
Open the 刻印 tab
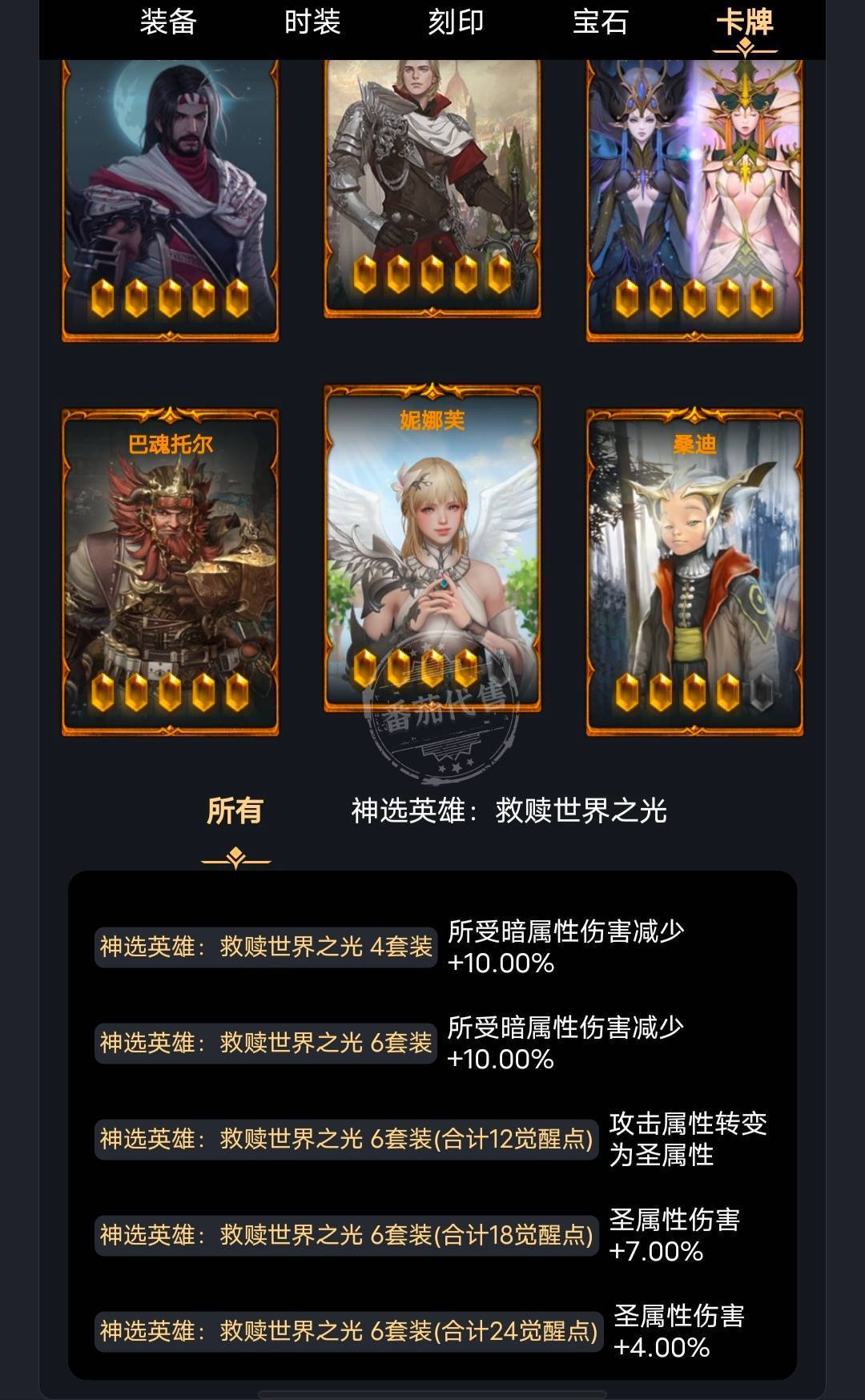(x=456, y=22)
